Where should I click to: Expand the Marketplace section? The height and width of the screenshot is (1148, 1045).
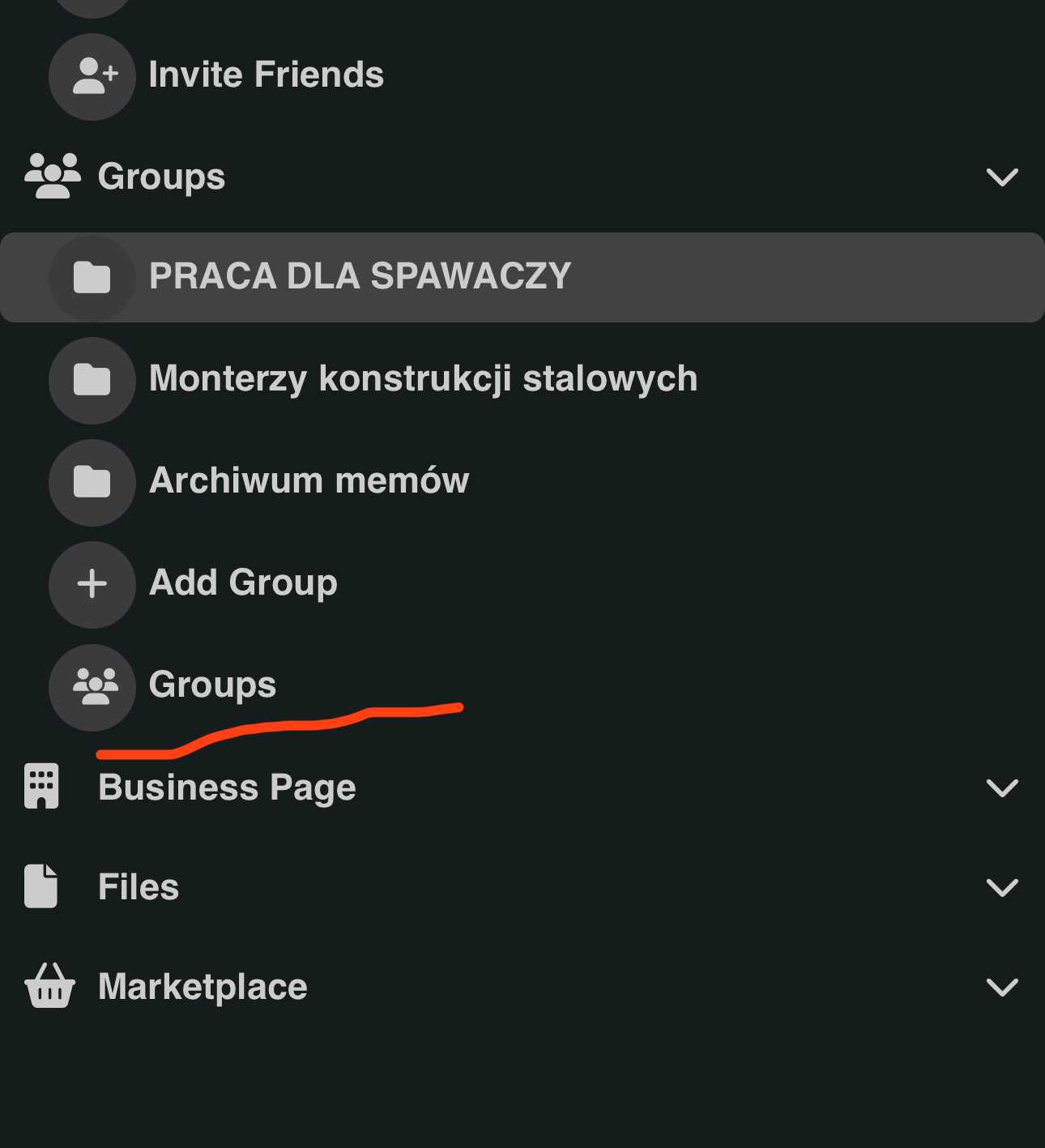tap(1001, 987)
